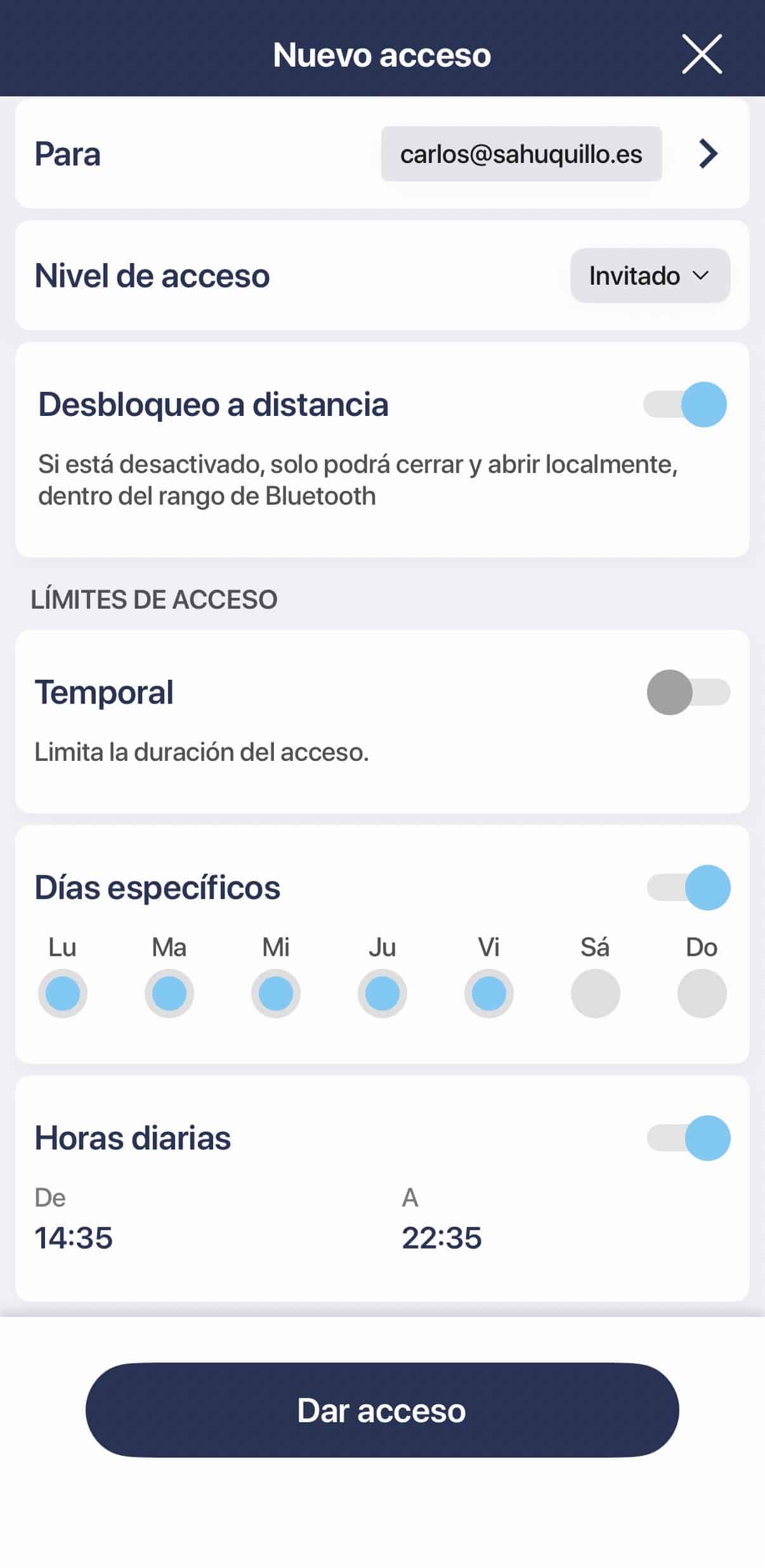The height and width of the screenshot is (1568, 765).
Task: Deselect Mi (Wednesday)
Action: click(276, 993)
